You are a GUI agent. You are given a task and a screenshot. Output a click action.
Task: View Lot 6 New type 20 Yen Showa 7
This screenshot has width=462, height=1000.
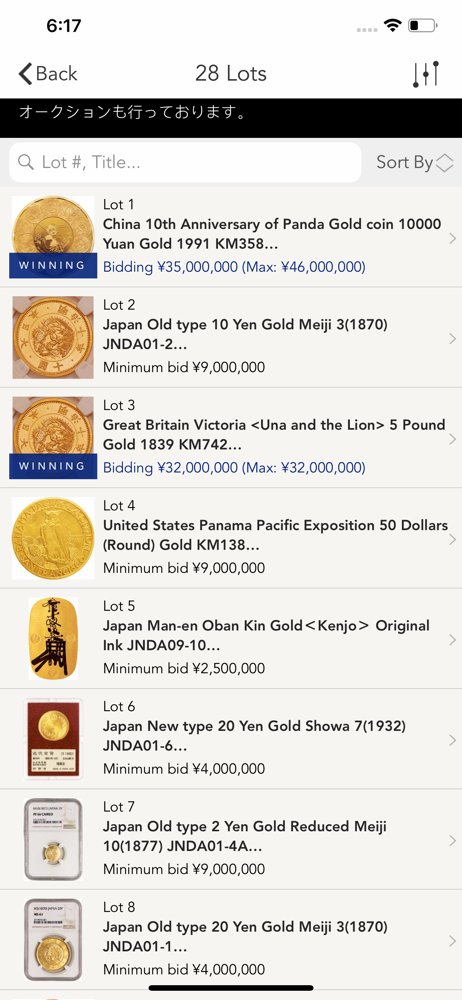pyautogui.click(x=231, y=739)
